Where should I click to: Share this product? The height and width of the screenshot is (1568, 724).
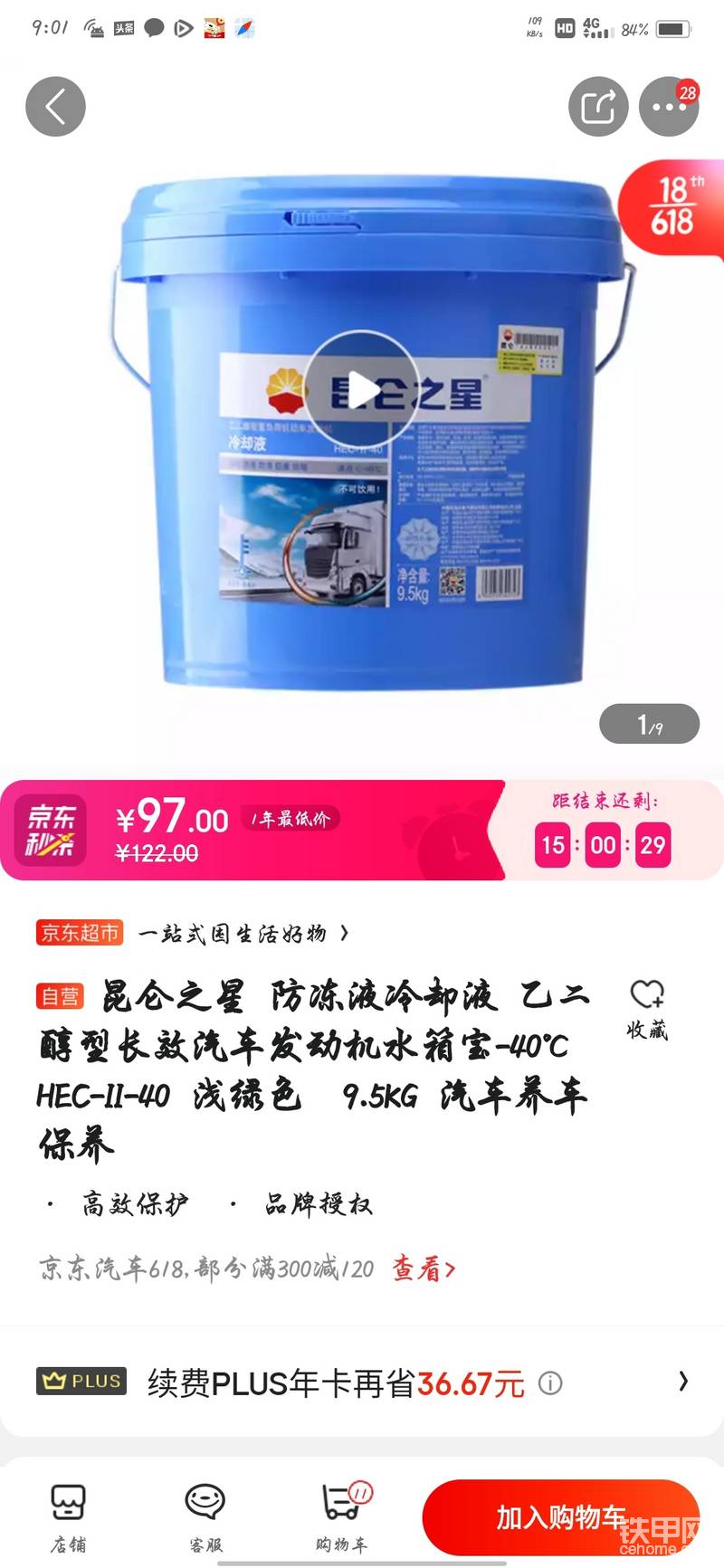click(597, 108)
